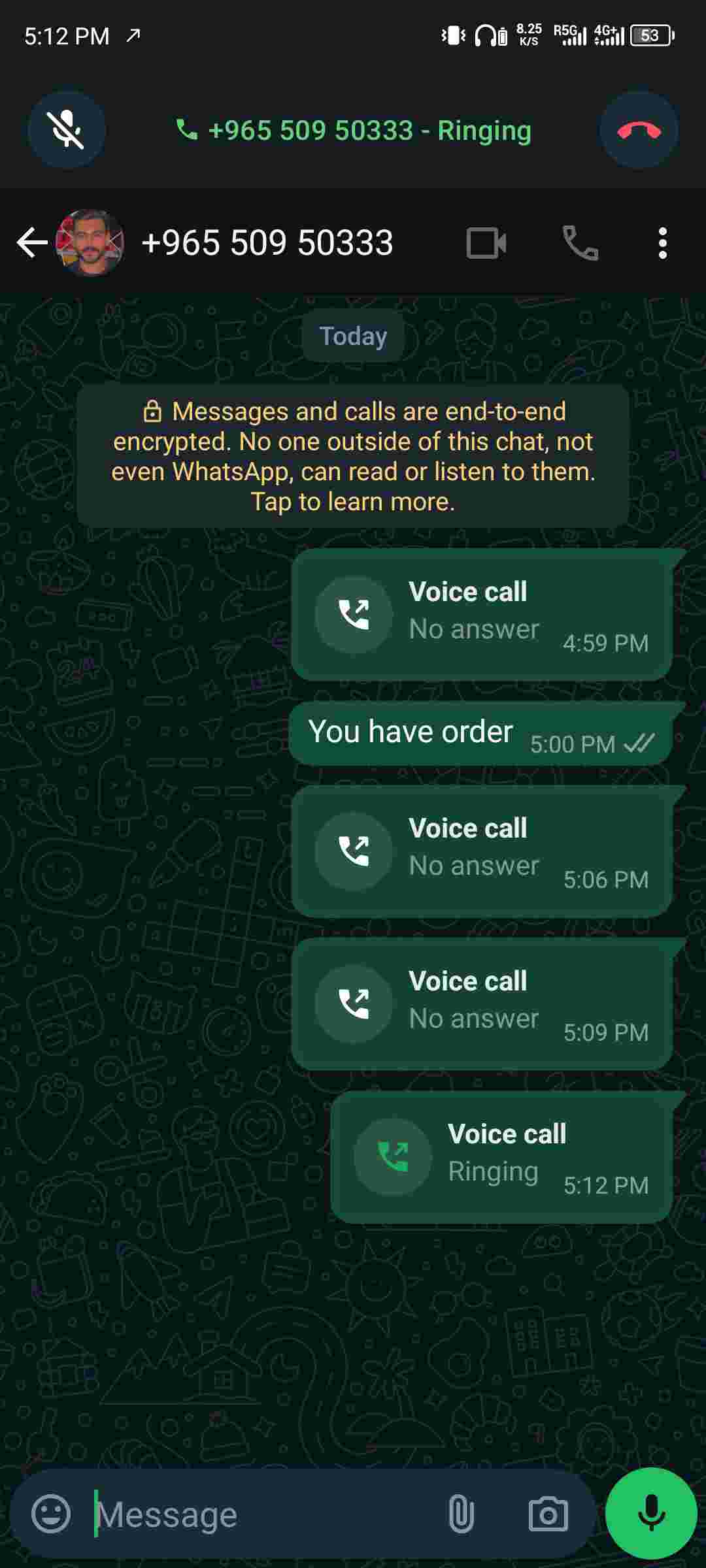
Task: Attach a file with the paperclip
Action: click(x=461, y=1514)
